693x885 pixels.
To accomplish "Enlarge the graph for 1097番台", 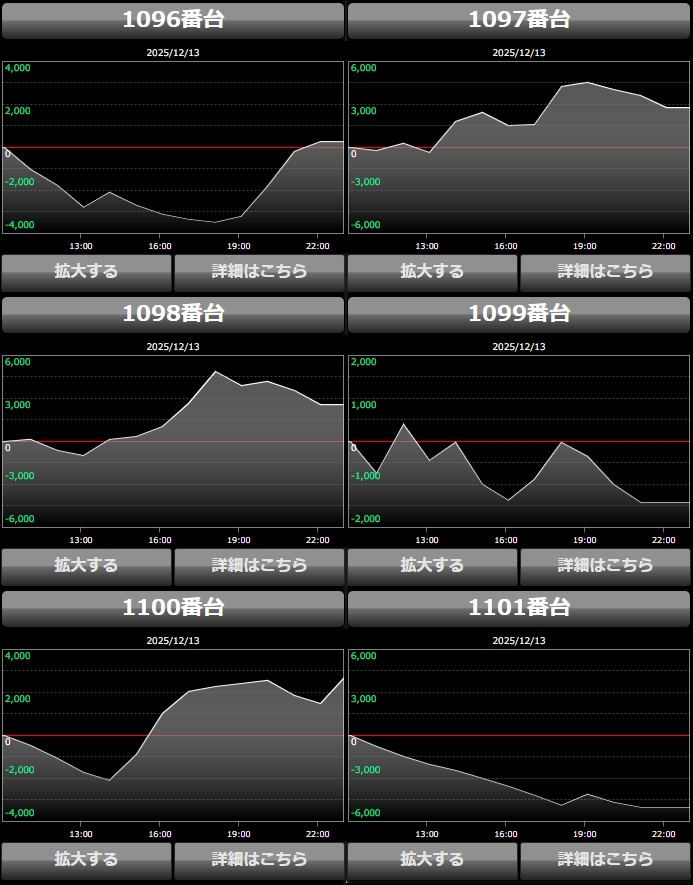I will point(432,271).
